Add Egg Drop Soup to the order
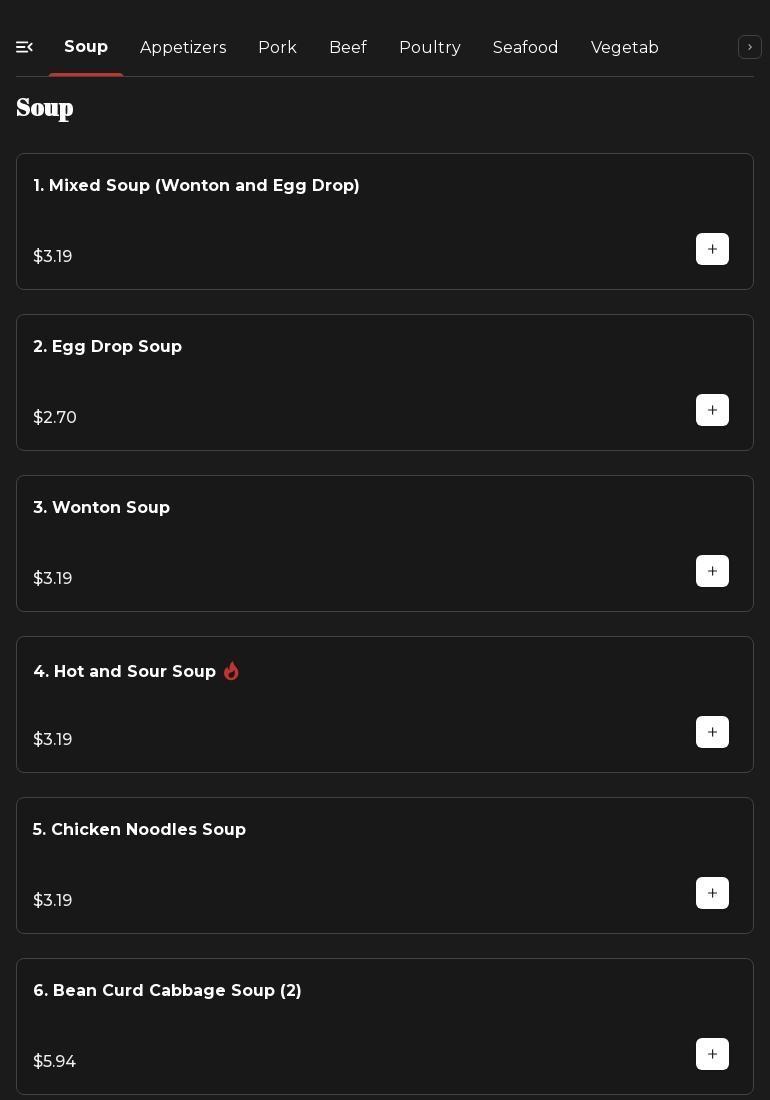 pyautogui.click(x=712, y=410)
